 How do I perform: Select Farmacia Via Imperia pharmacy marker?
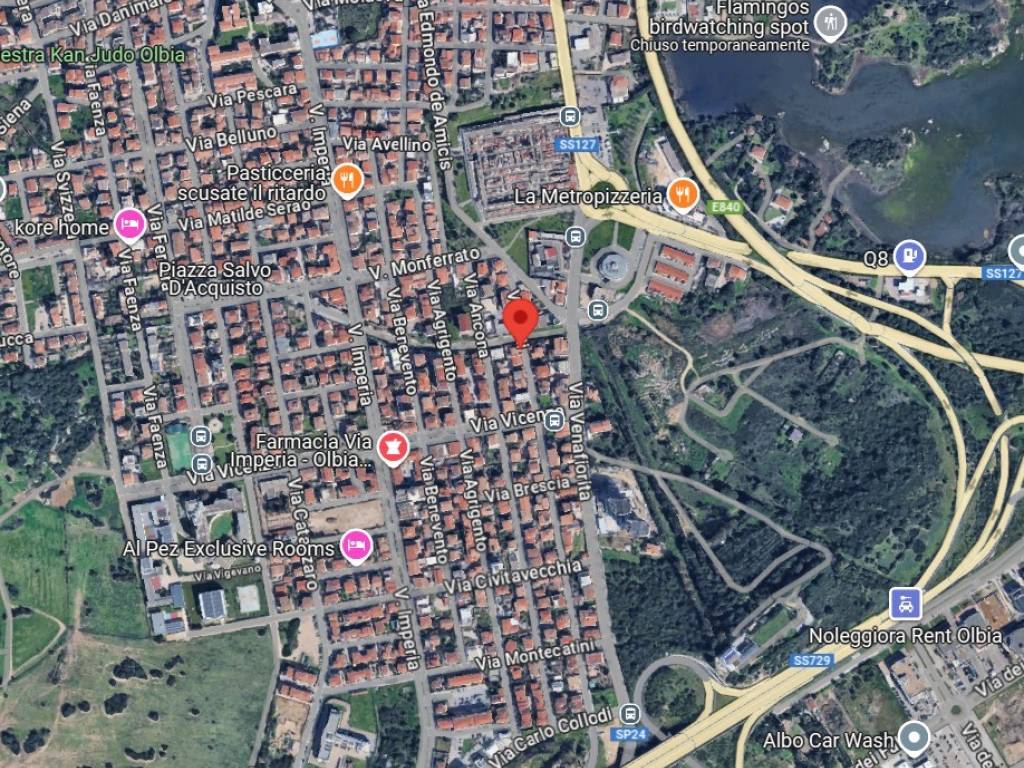(x=394, y=447)
